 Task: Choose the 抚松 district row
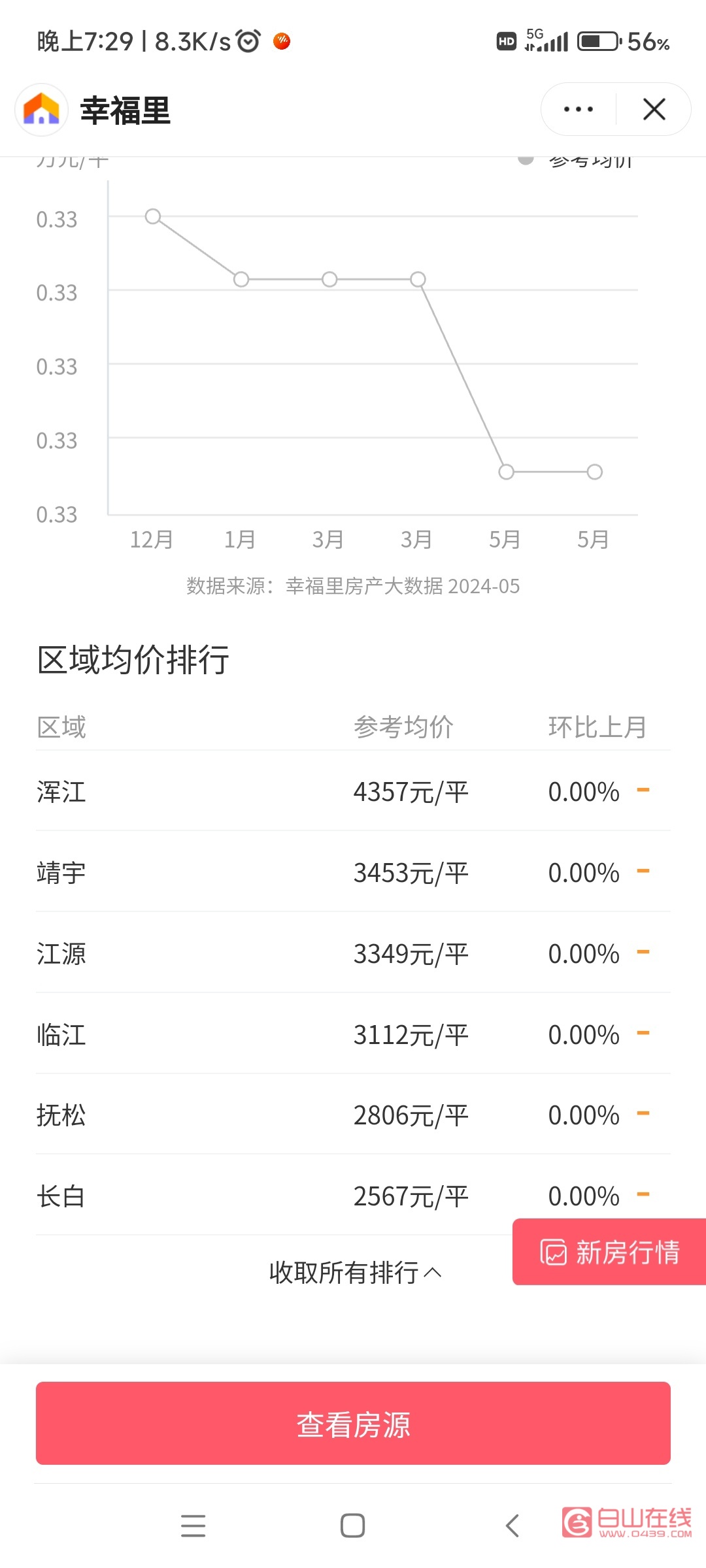click(x=353, y=1115)
